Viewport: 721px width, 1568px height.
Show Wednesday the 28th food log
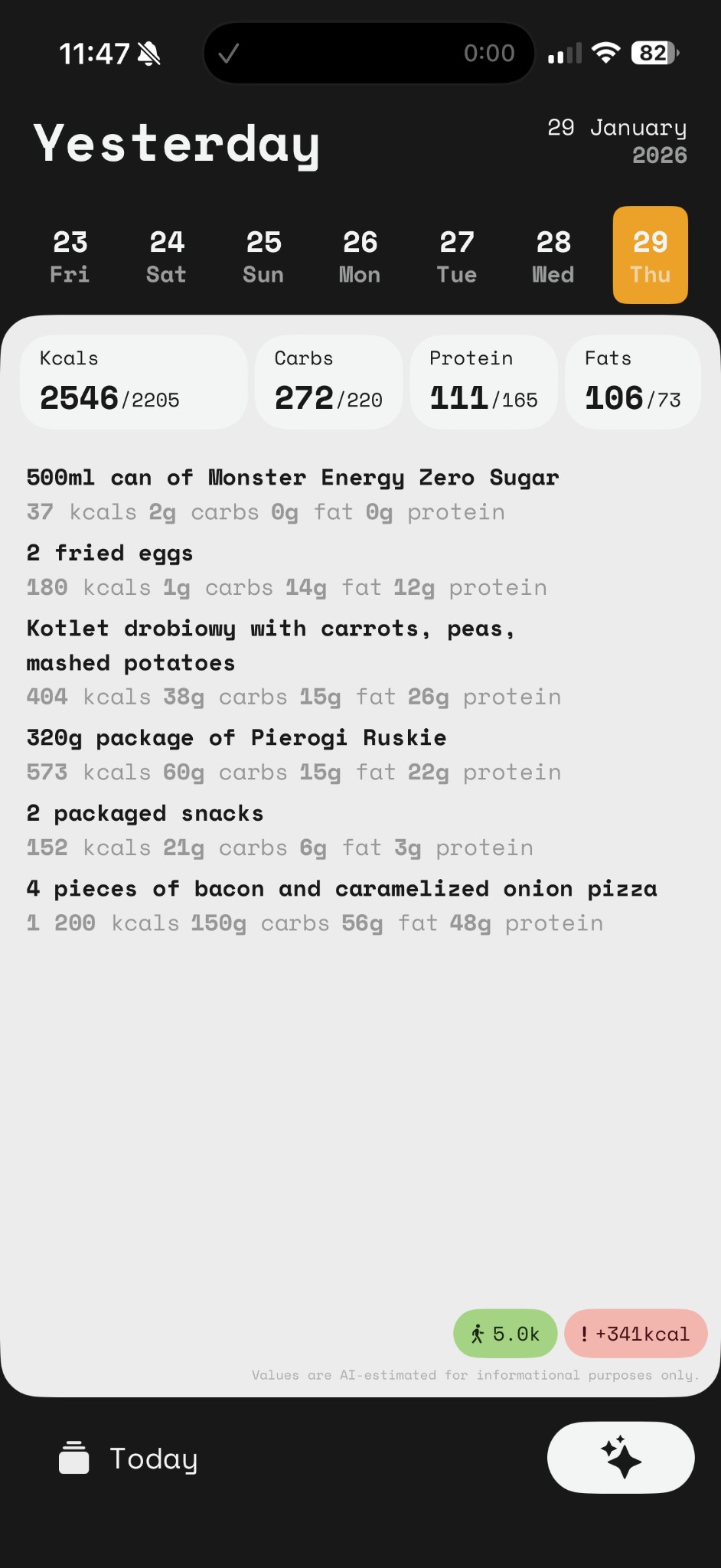point(553,256)
